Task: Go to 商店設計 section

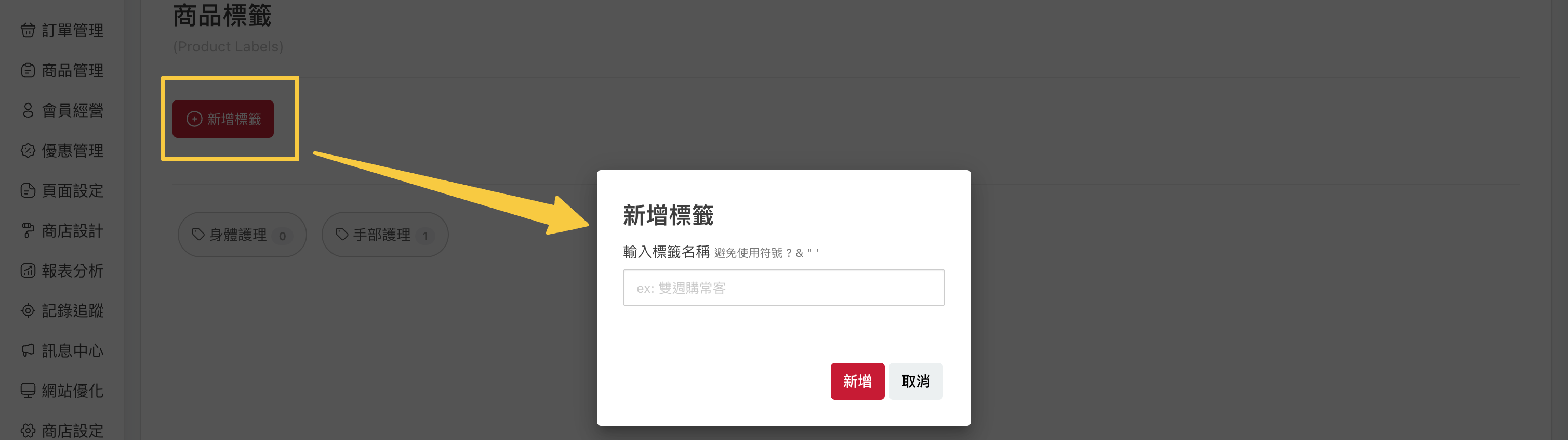Action: coord(62,230)
